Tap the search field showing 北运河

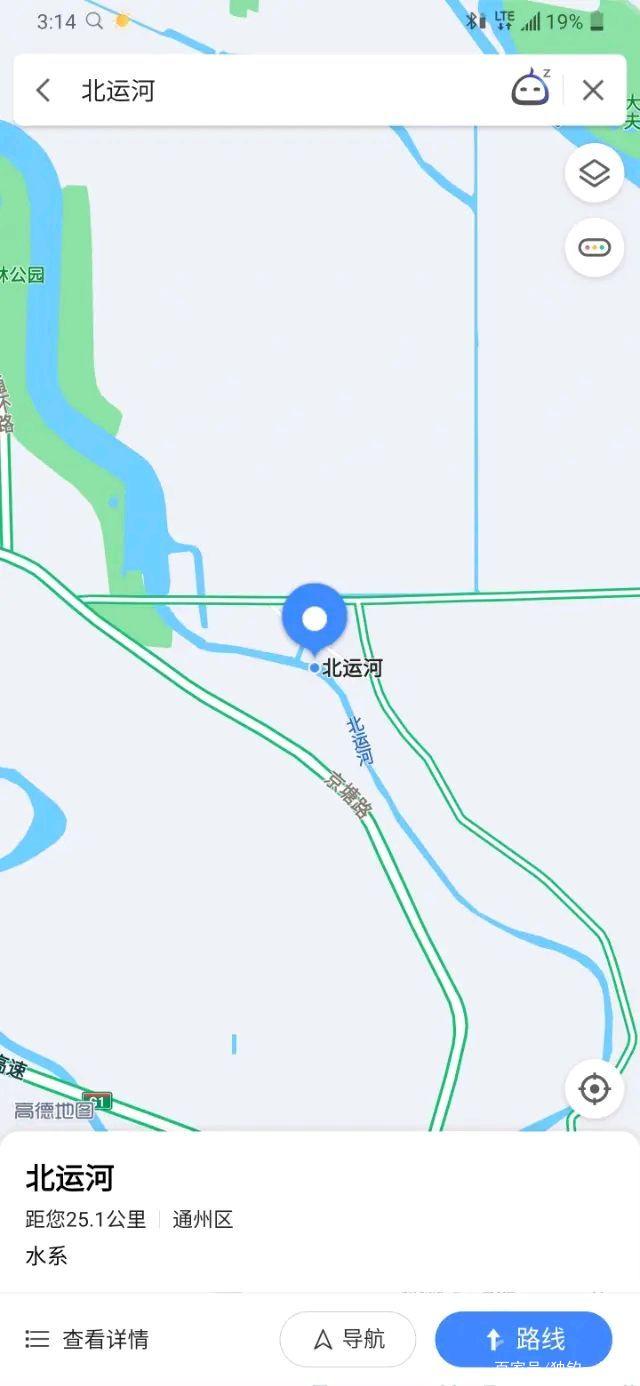[280, 91]
